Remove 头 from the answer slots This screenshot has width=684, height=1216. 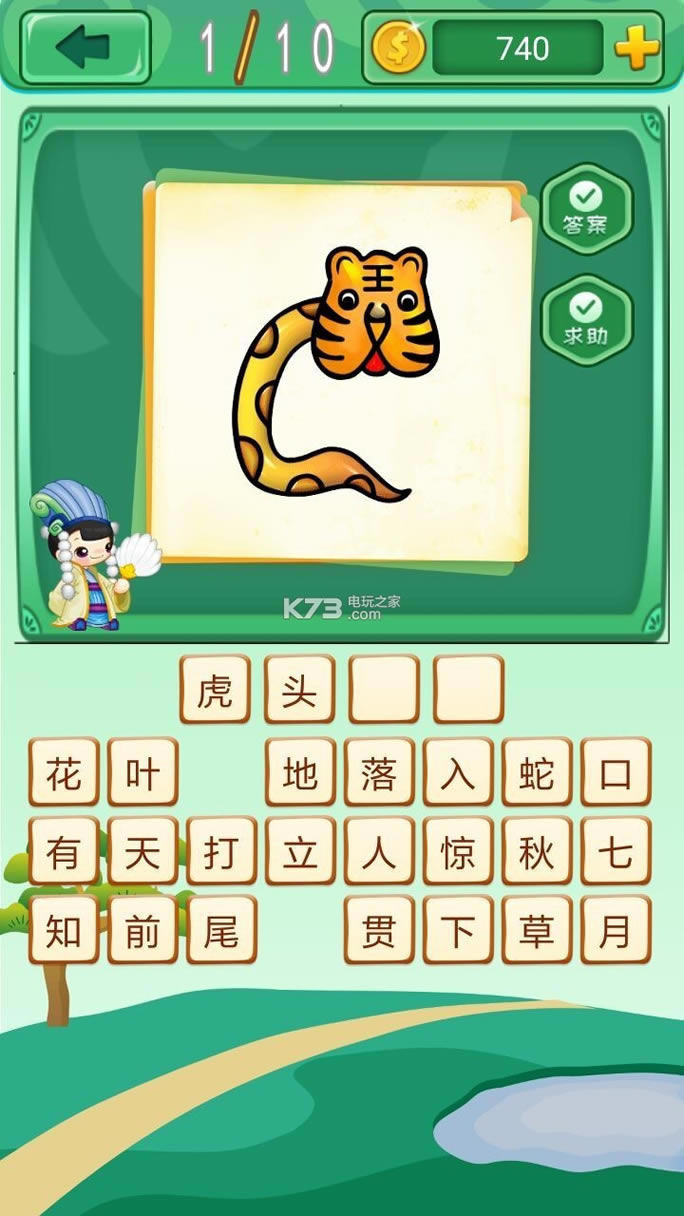(299, 690)
